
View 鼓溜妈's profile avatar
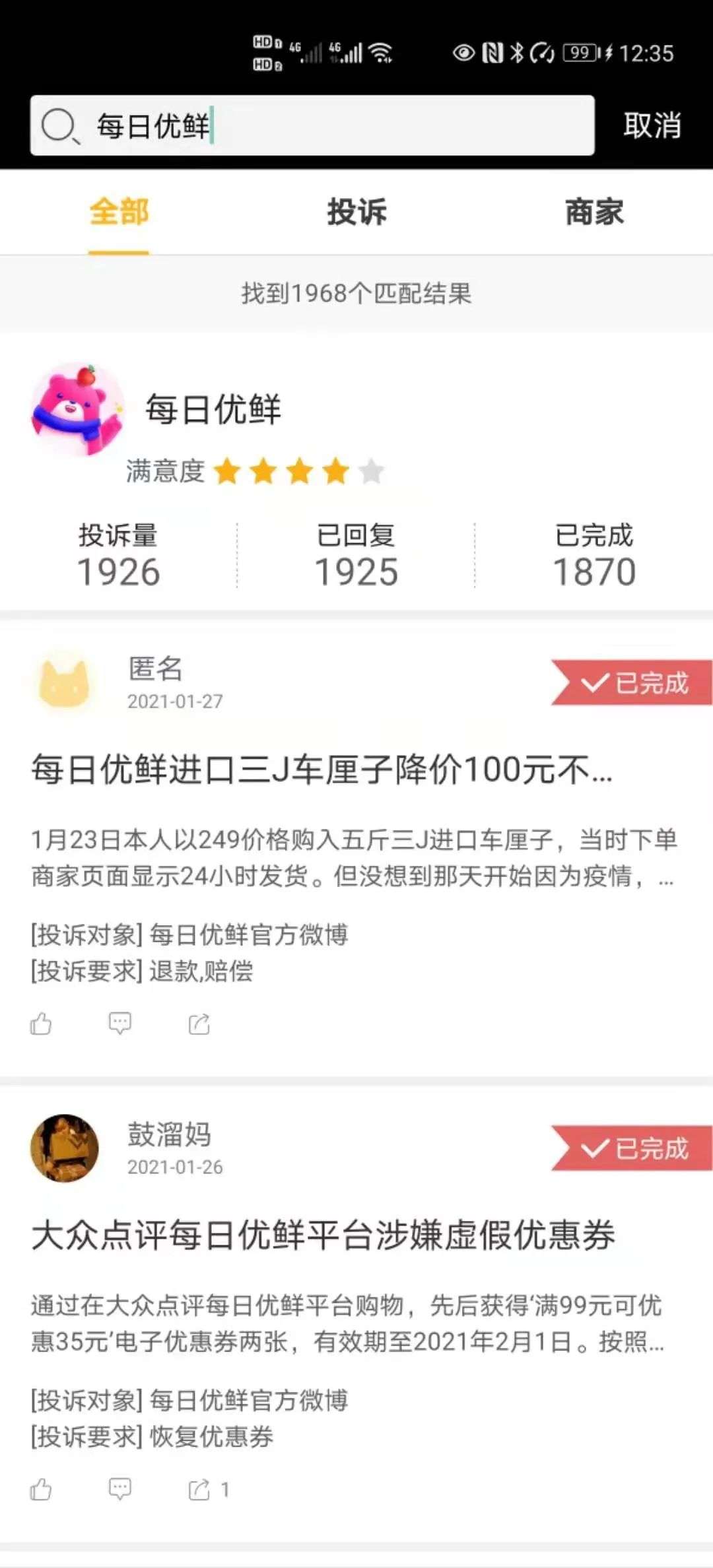(65, 1148)
